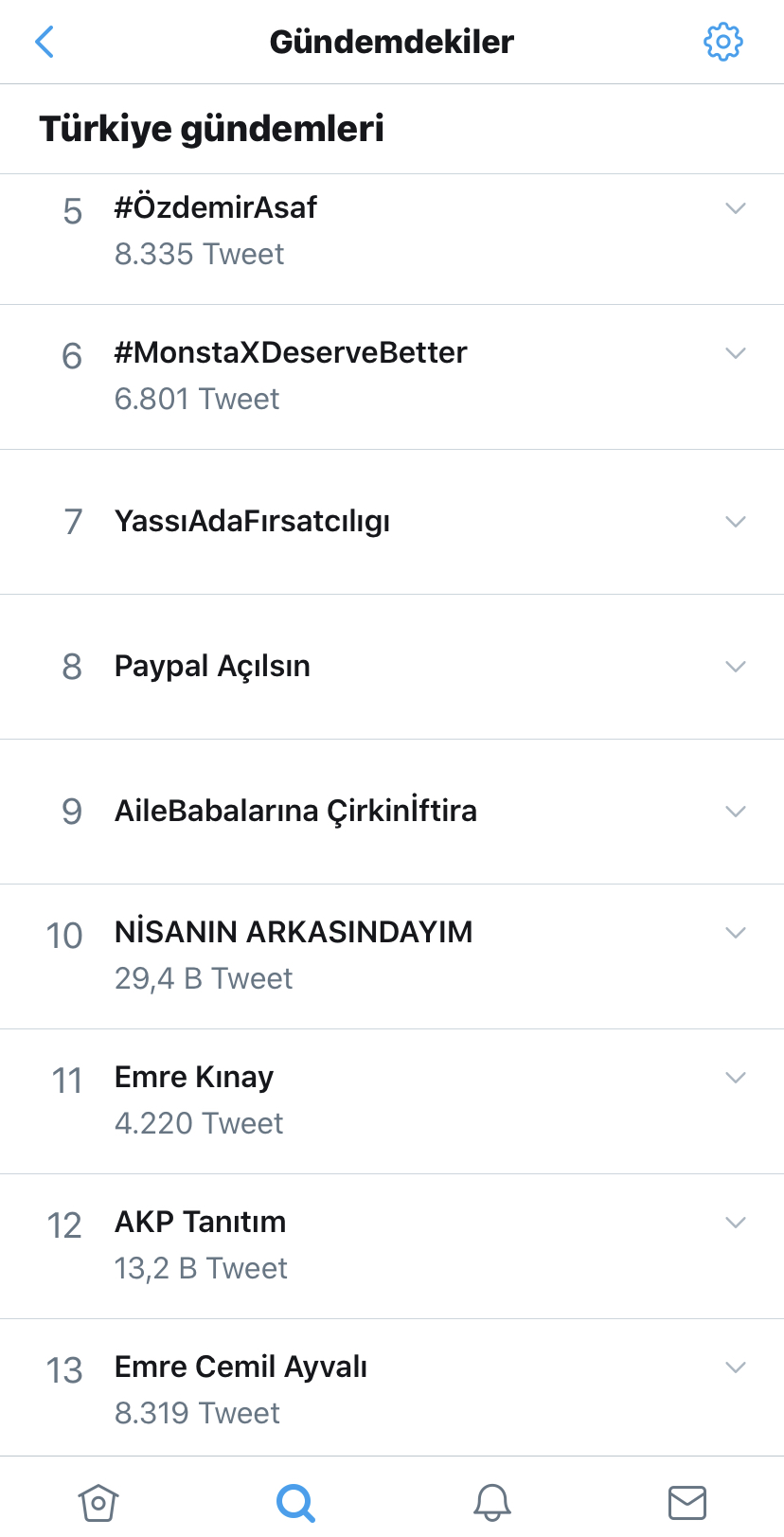The width and height of the screenshot is (784, 1537).
Task: Open the #ÖzdemirAsaf trend
Action: 392,231
